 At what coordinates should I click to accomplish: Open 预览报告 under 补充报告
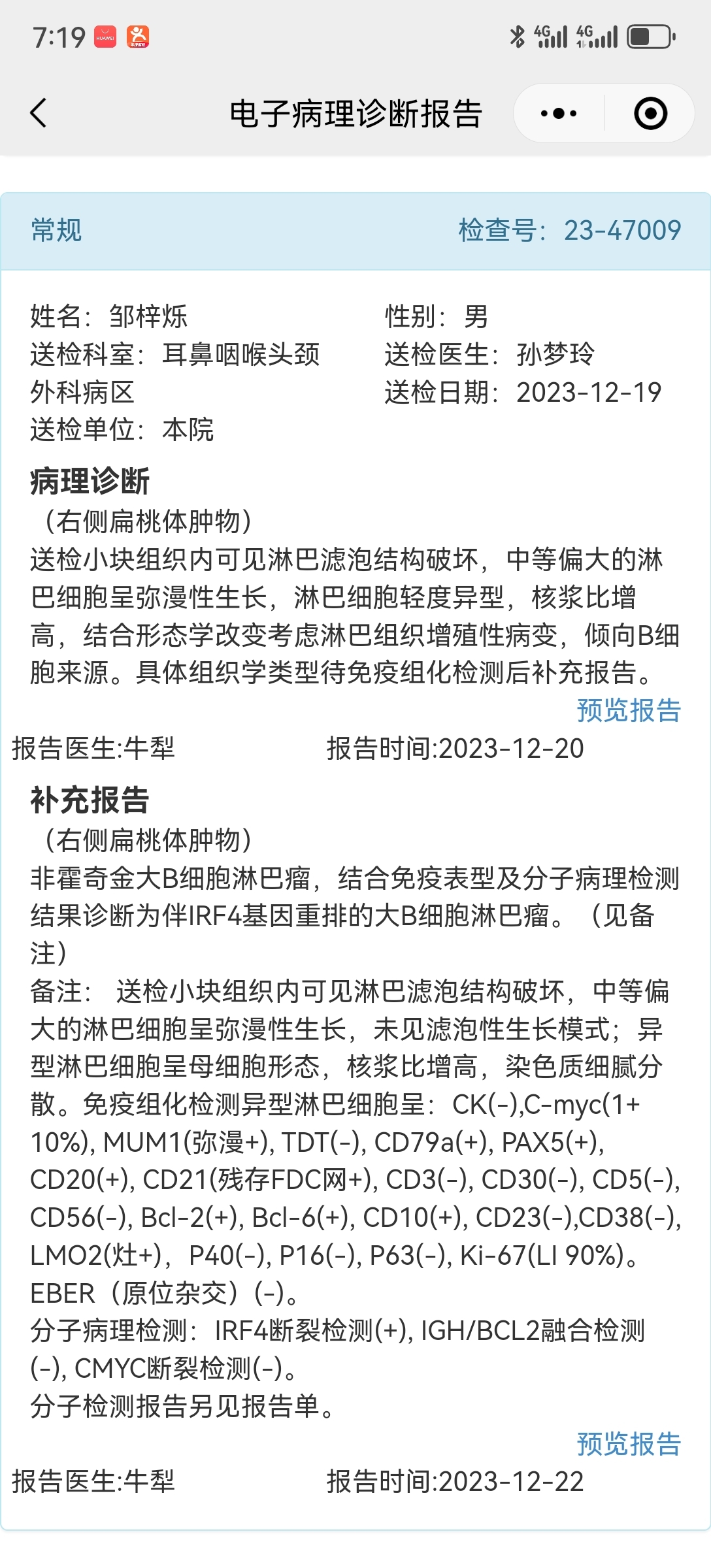click(629, 1444)
